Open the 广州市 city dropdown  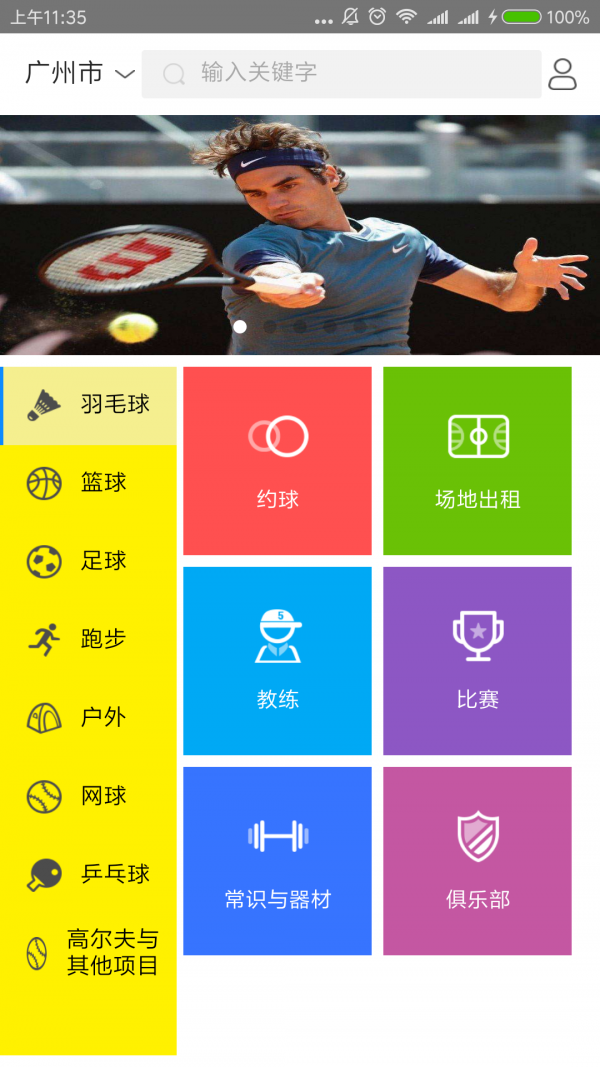79,73
